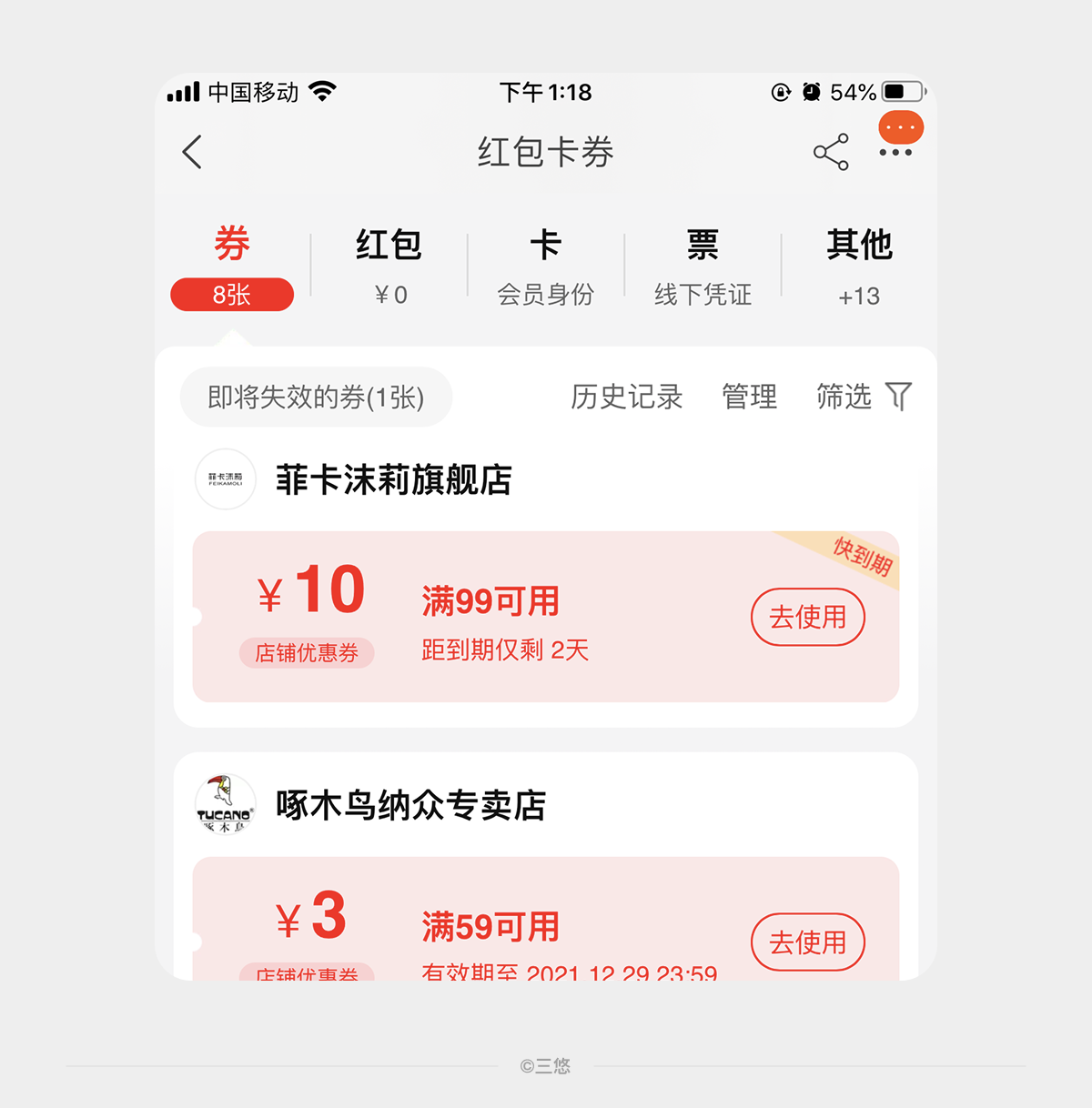The height and width of the screenshot is (1108, 1092).
Task: Click the back arrow to exit coupon page
Action: (192, 153)
